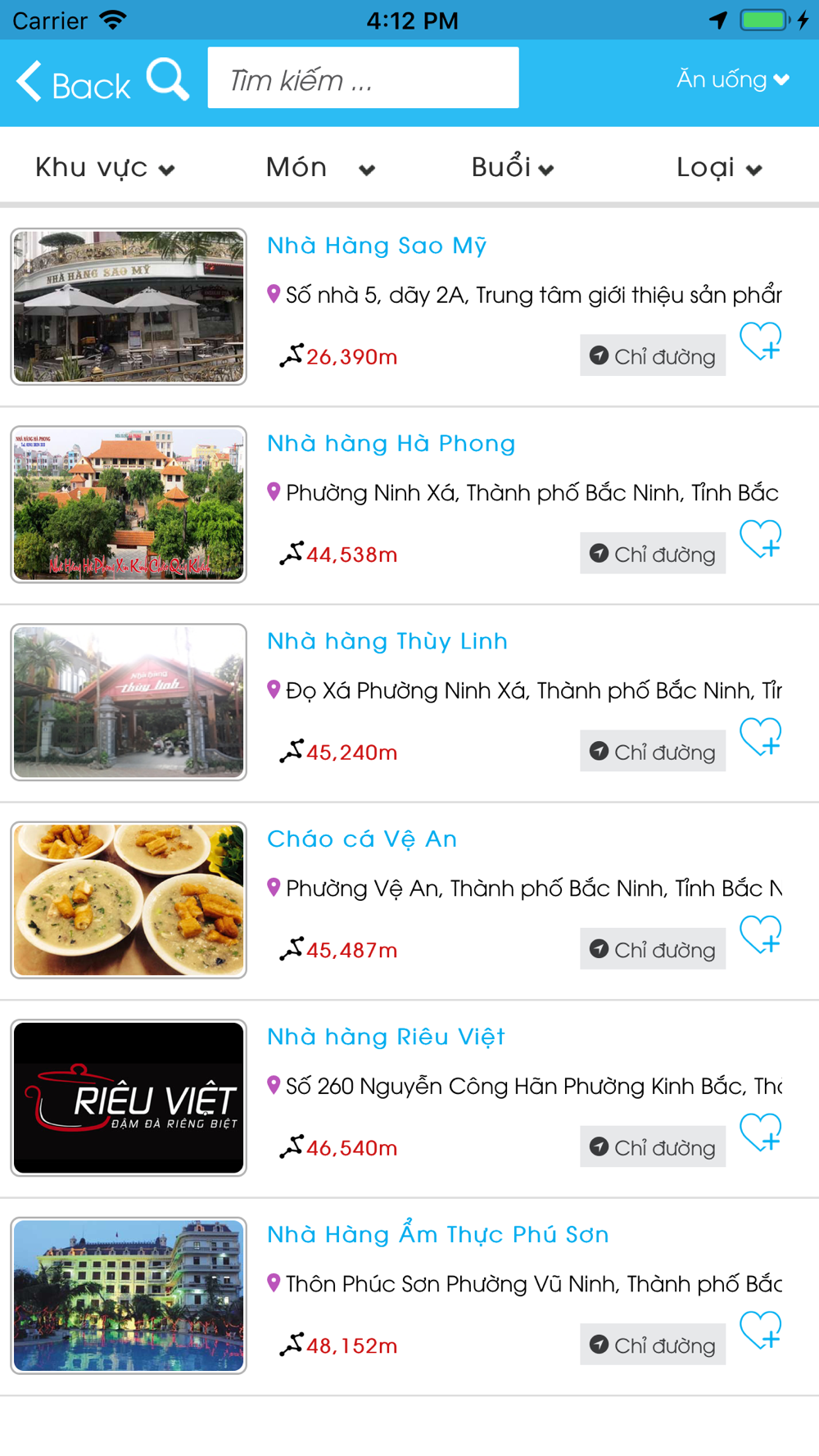Get directions to Nhà hàng Thùy Linh

[x=653, y=752]
